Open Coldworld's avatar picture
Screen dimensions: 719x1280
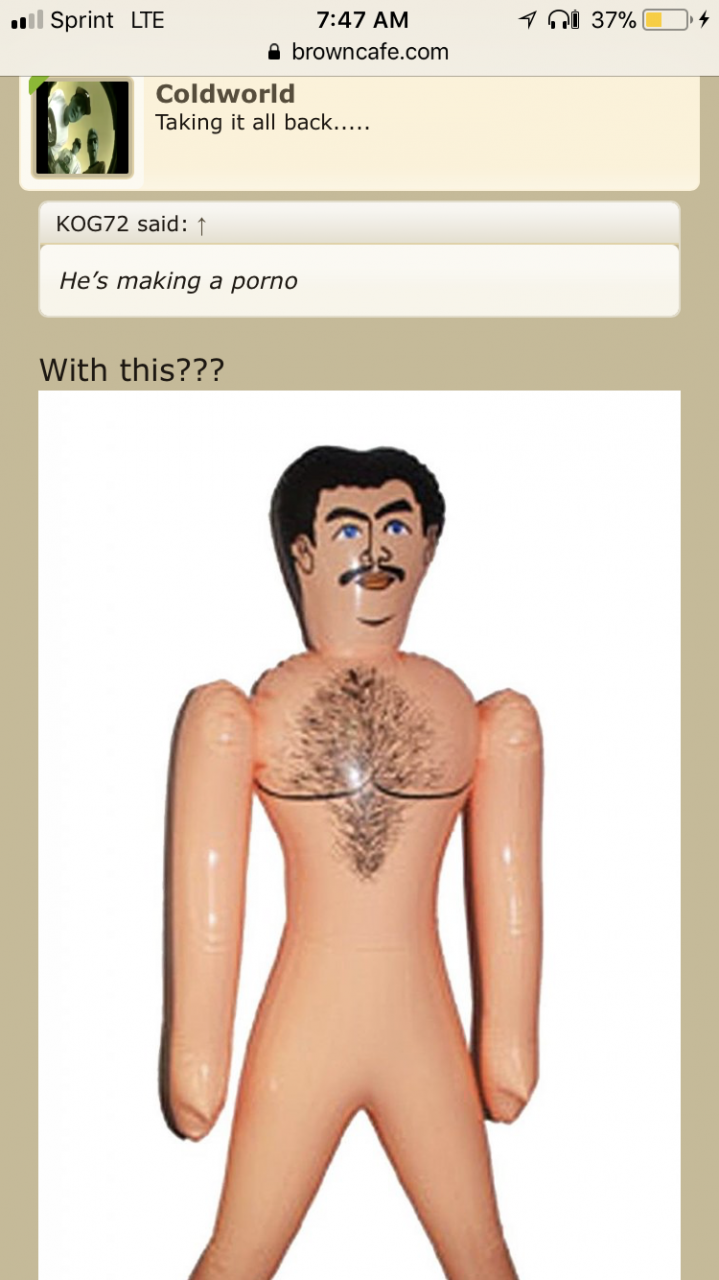pyautogui.click(x=82, y=127)
